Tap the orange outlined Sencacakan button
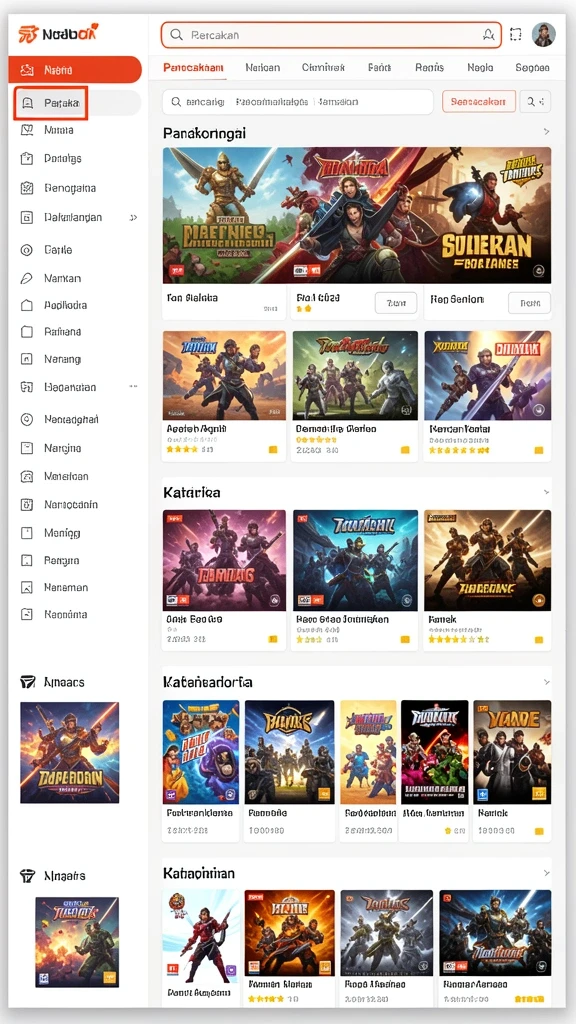This screenshot has height=1024, width=576. (479, 102)
